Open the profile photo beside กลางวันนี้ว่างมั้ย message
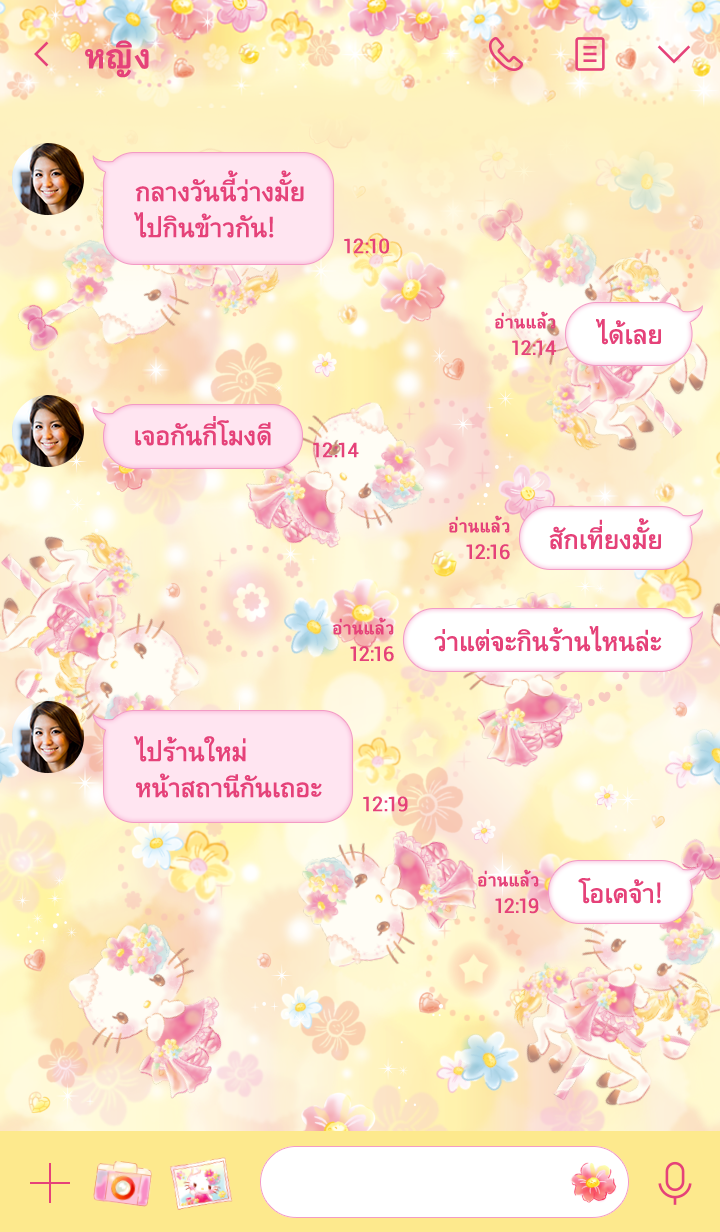This screenshot has width=720, height=1232. point(48,179)
